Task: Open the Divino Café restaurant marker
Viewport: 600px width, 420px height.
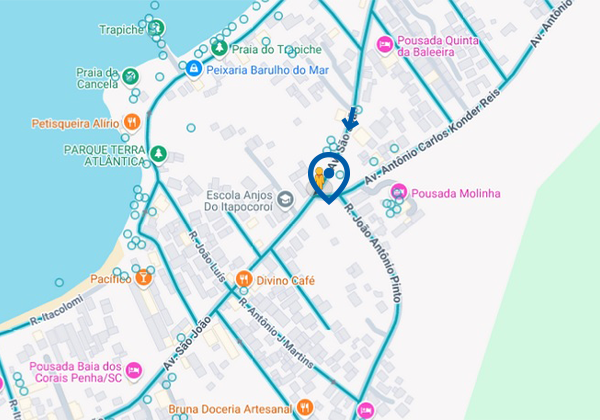Action: [x=243, y=280]
